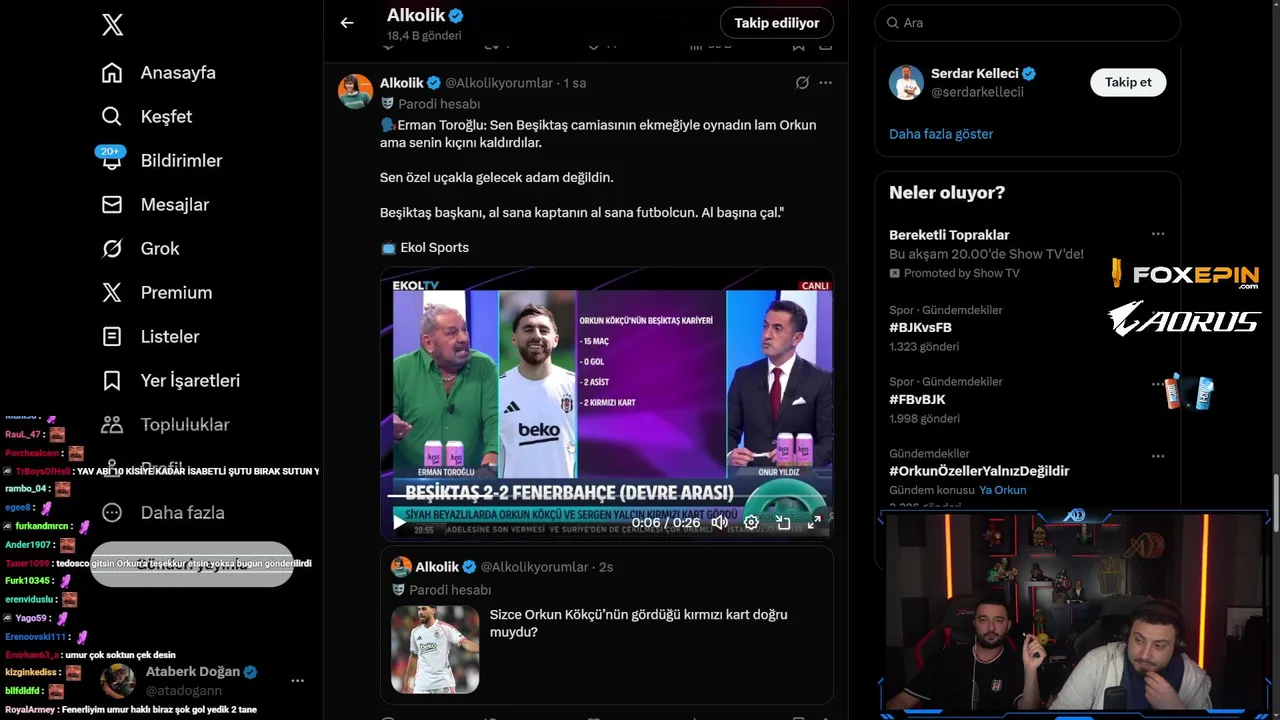The image size is (1280, 720).
Task: Open trending topic #FBvBJK
Action: coord(917,399)
